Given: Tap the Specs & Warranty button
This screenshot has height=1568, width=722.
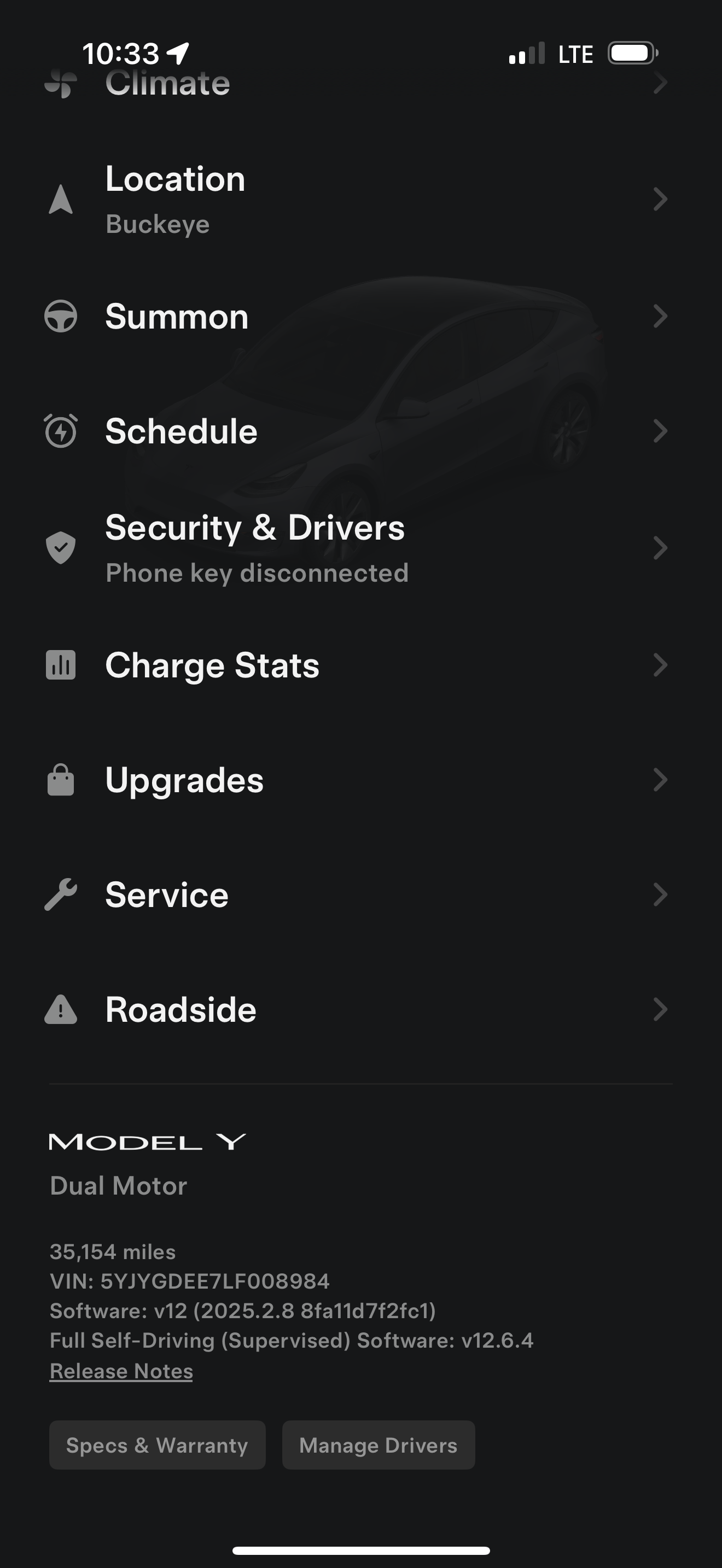Looking at the screenshot, I should [157, 1445].
